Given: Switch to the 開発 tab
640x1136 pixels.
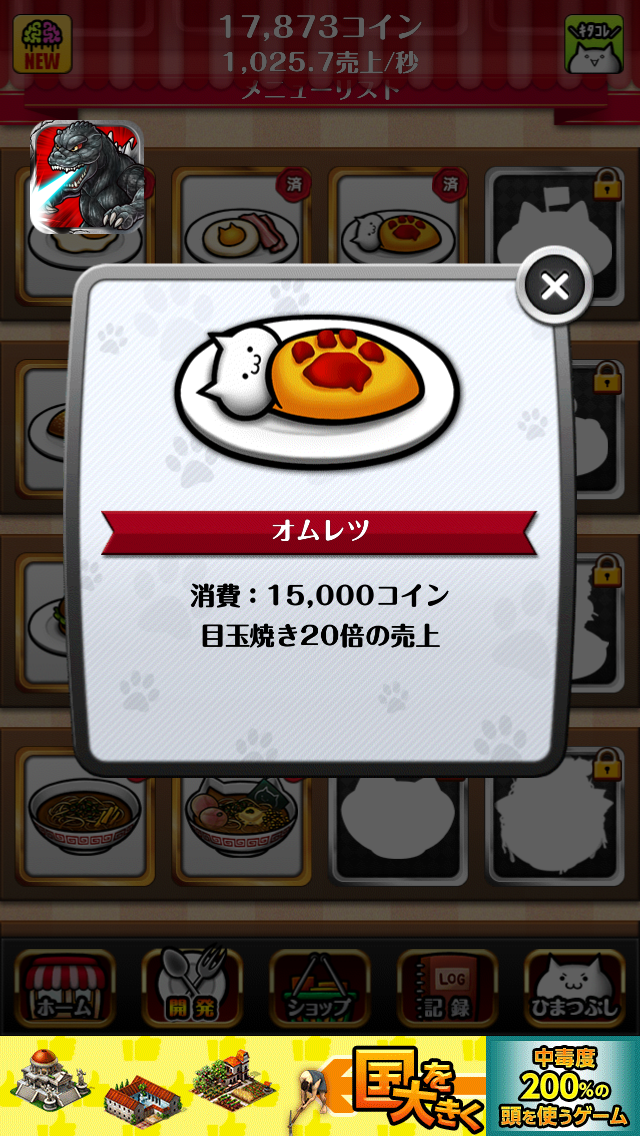Looking at the screenshot, I should [x=192, y=989].
